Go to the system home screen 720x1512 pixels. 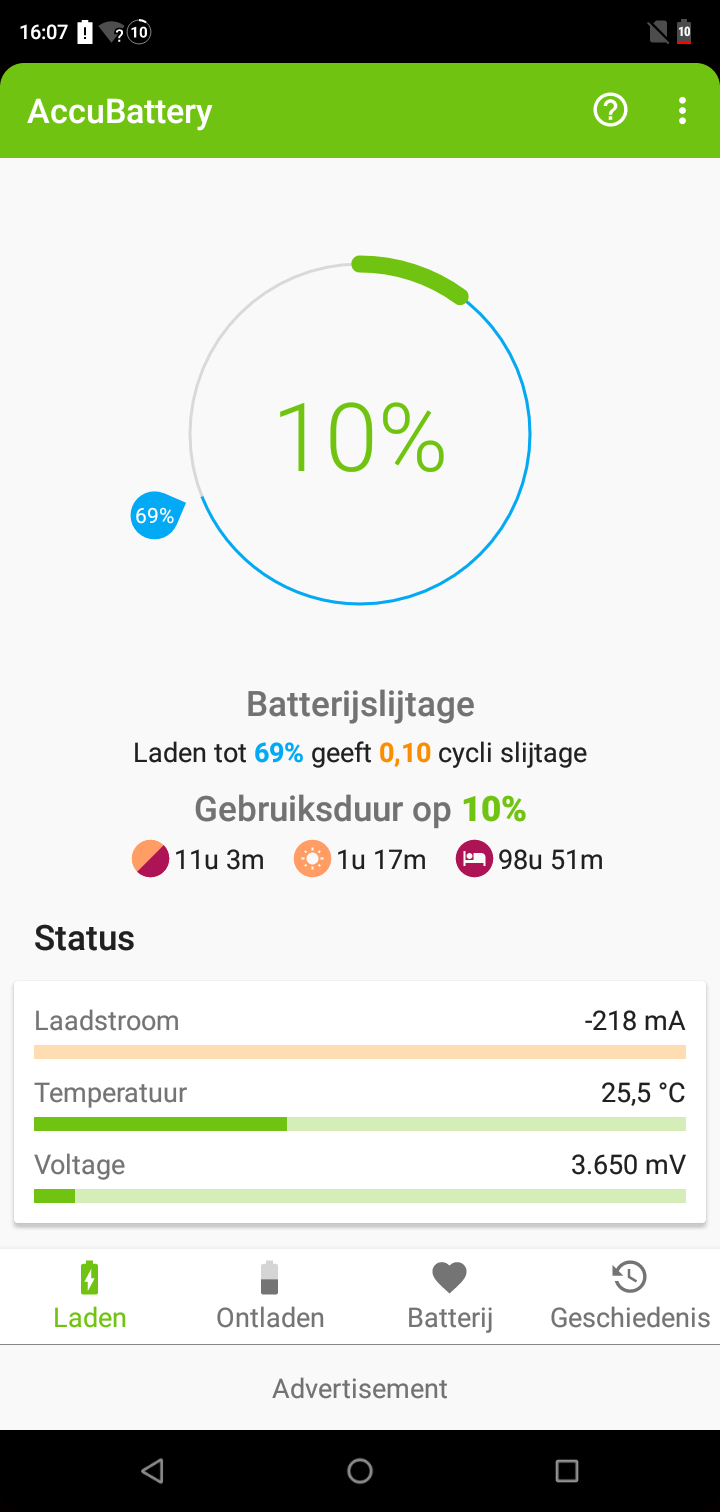coord(360,1470)
